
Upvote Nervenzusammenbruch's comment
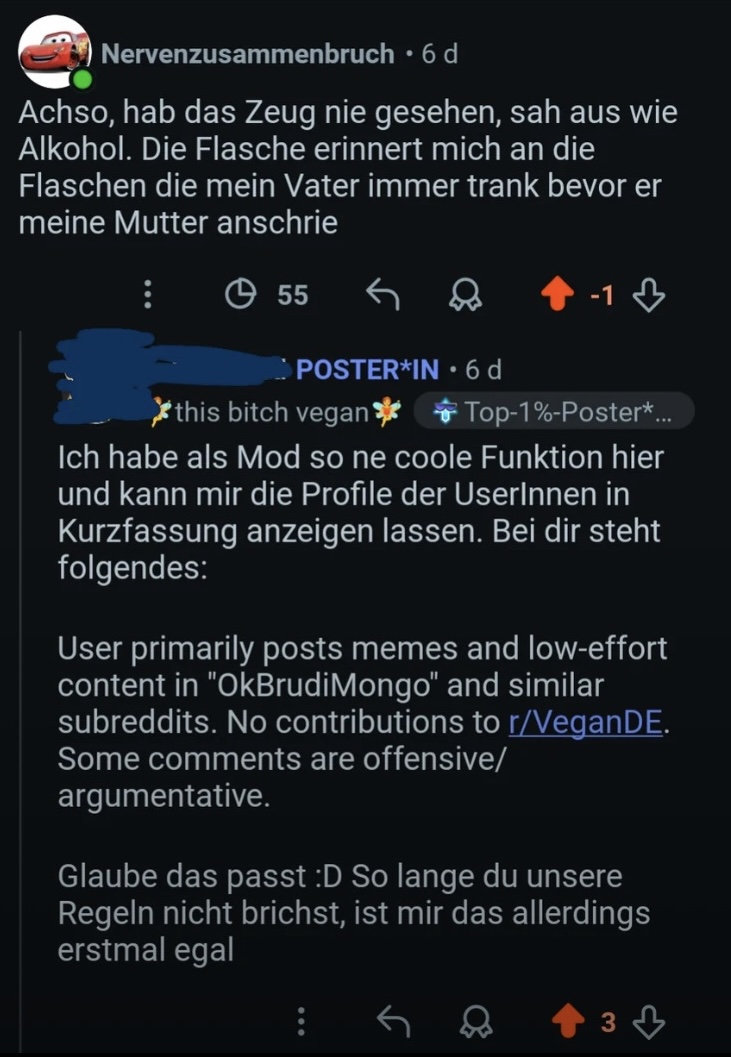(558, 294)
